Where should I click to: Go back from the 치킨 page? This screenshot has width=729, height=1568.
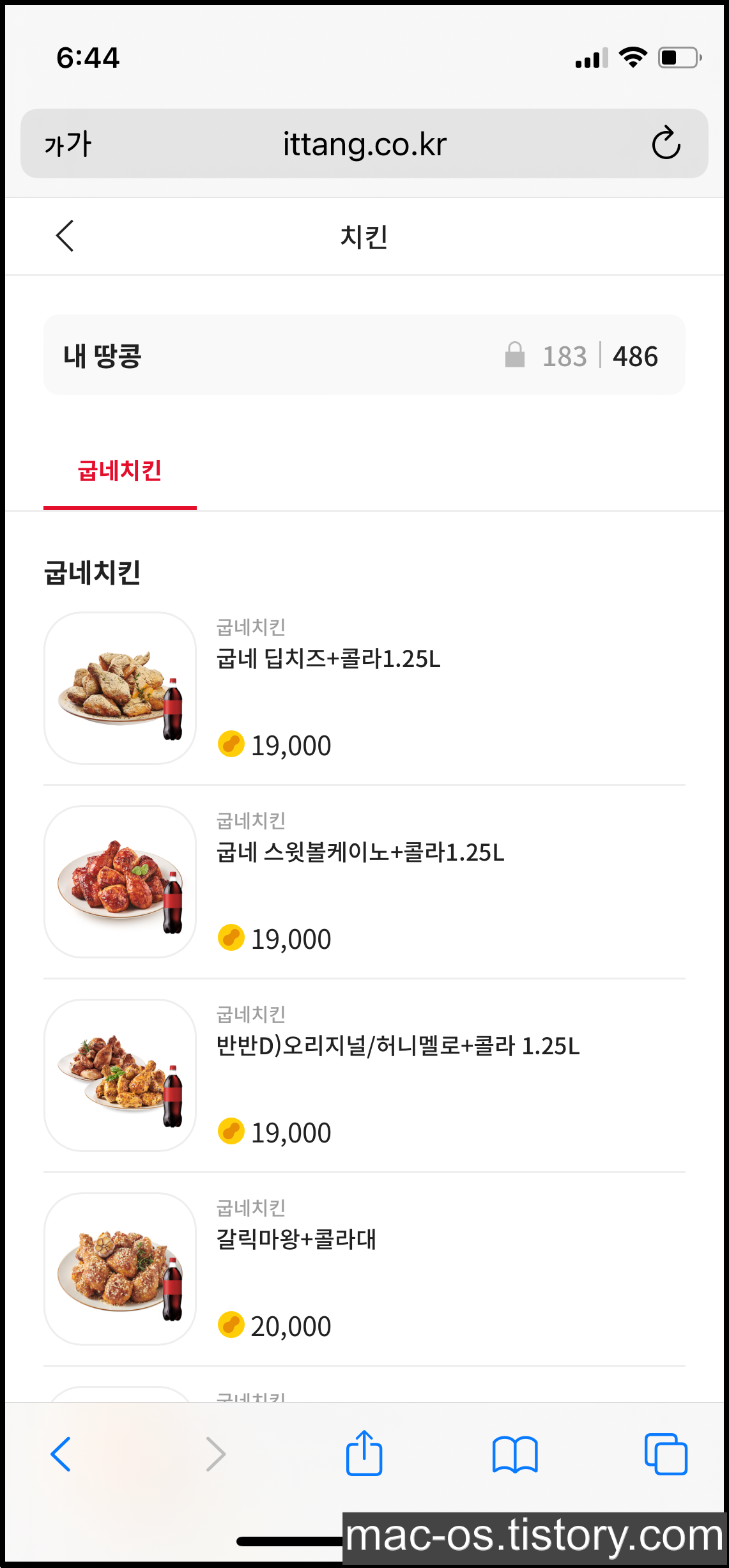(65, 236)
